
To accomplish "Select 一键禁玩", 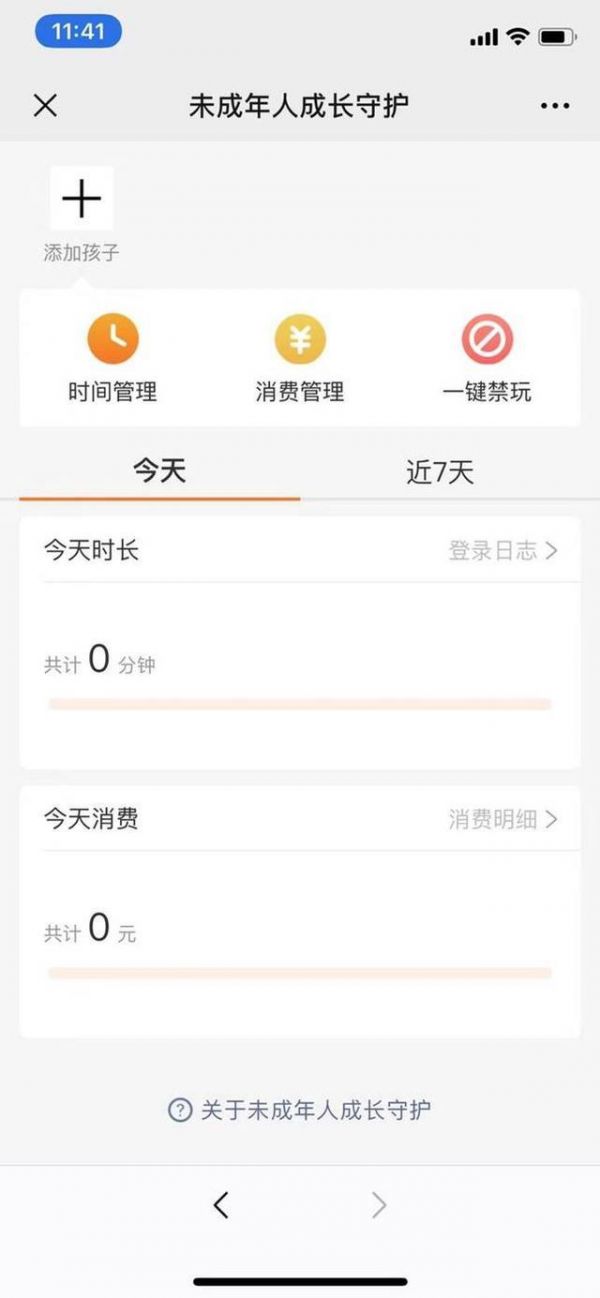I will pyautogui.click(x=487, y=359).
